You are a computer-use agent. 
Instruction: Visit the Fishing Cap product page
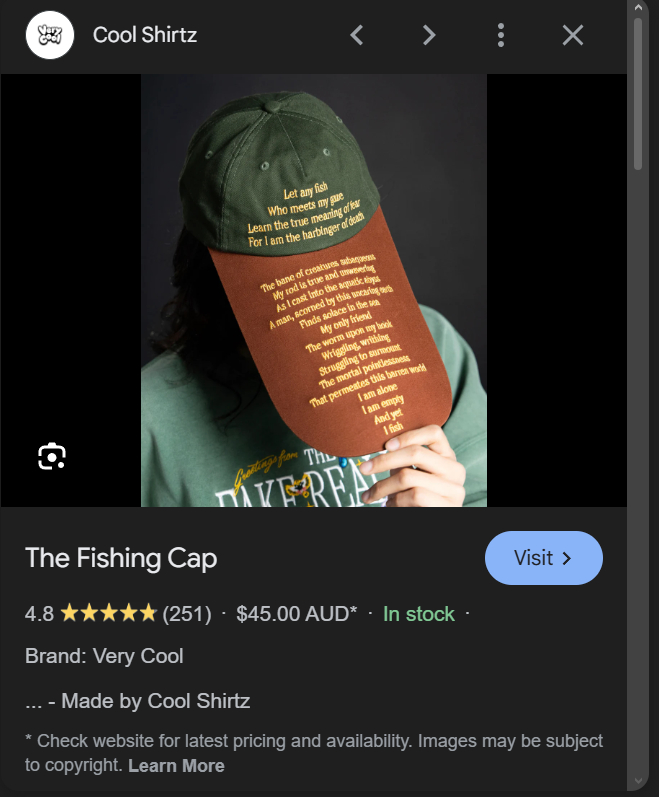(x=543, y=558)
